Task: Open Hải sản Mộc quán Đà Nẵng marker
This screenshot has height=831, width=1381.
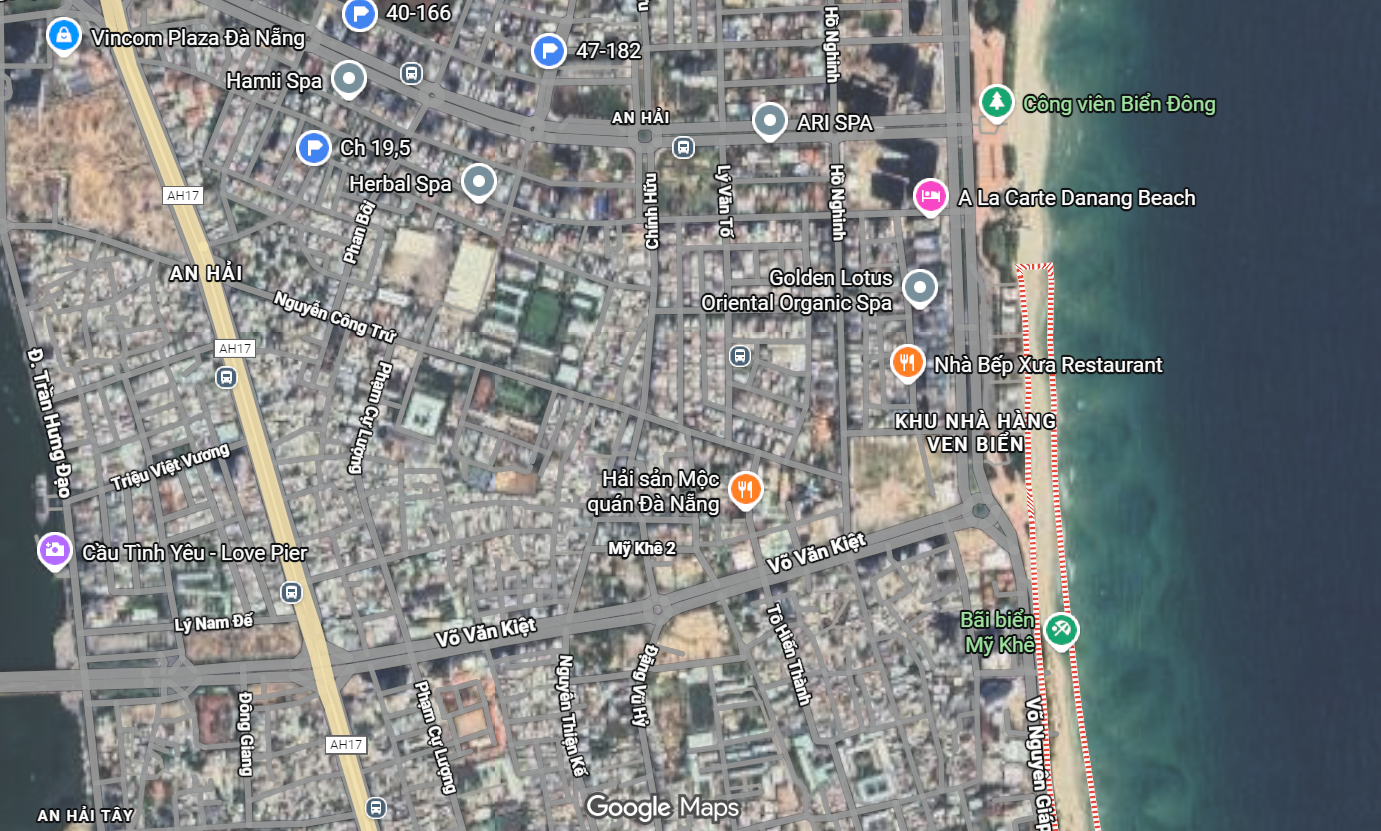Action: (x=746, y=489)
